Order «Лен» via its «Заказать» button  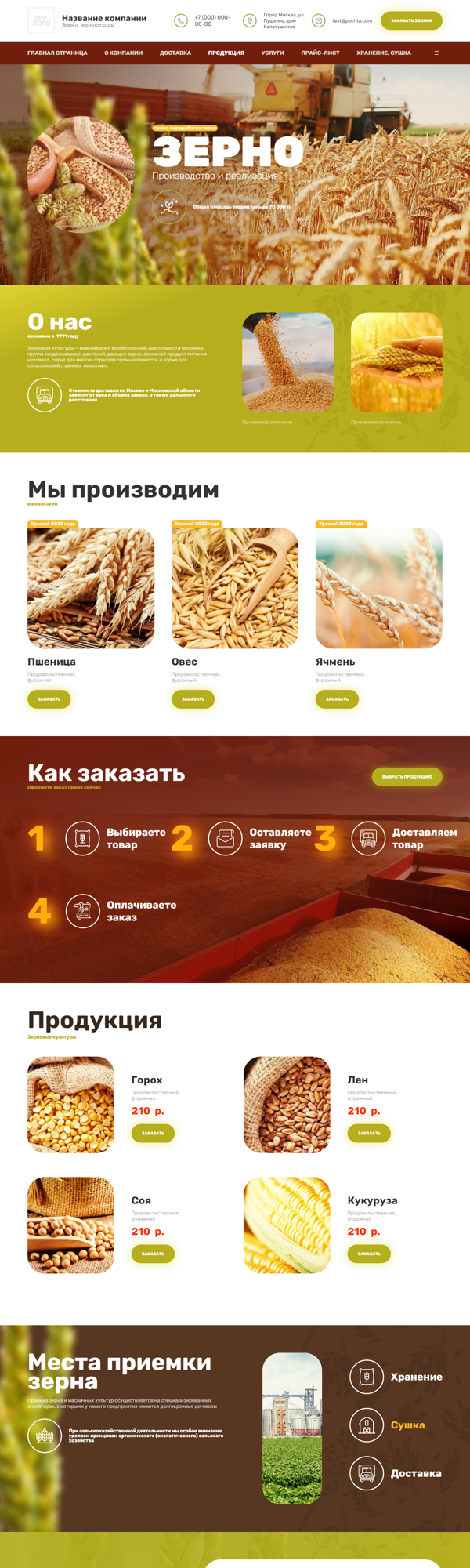(369, 1133)
